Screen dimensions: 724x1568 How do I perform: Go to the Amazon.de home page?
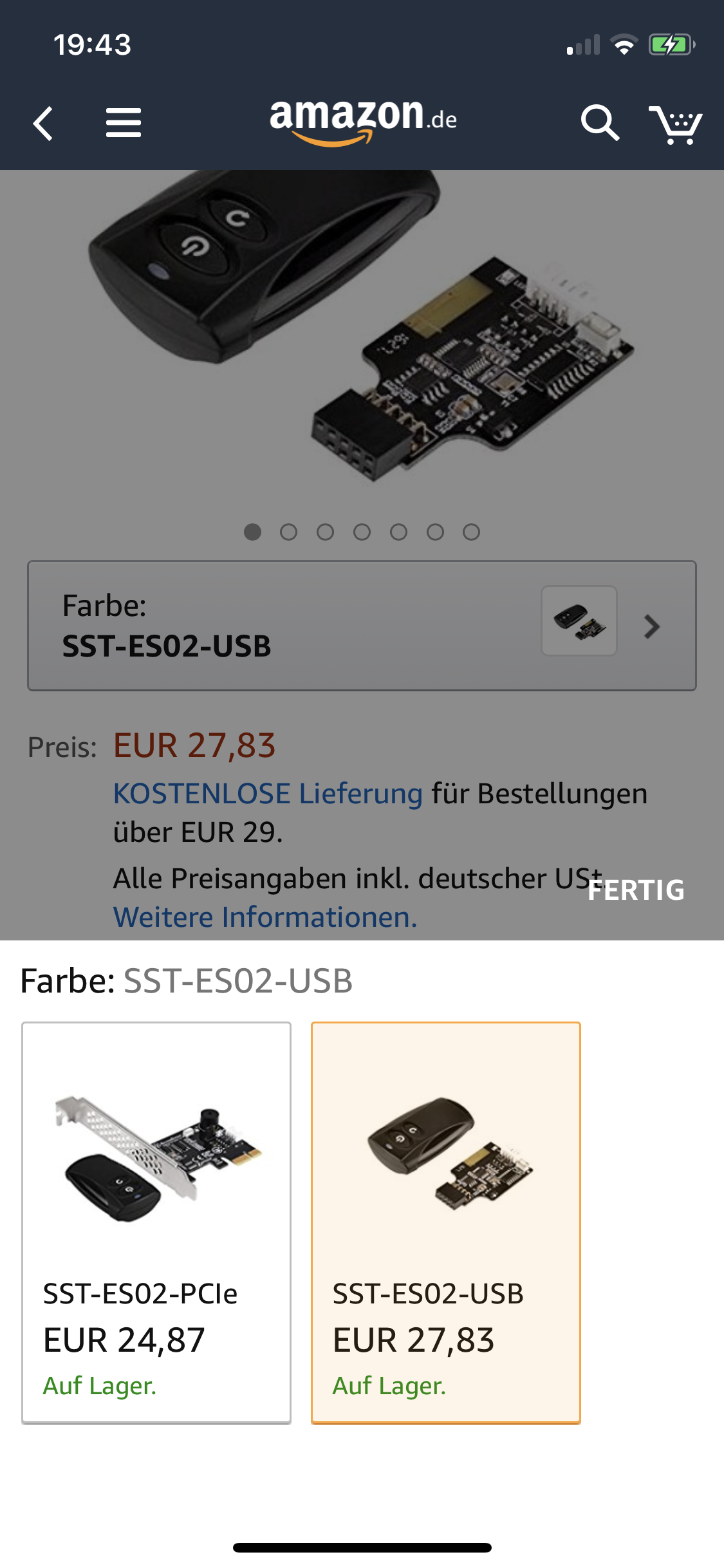coord(363,120)
